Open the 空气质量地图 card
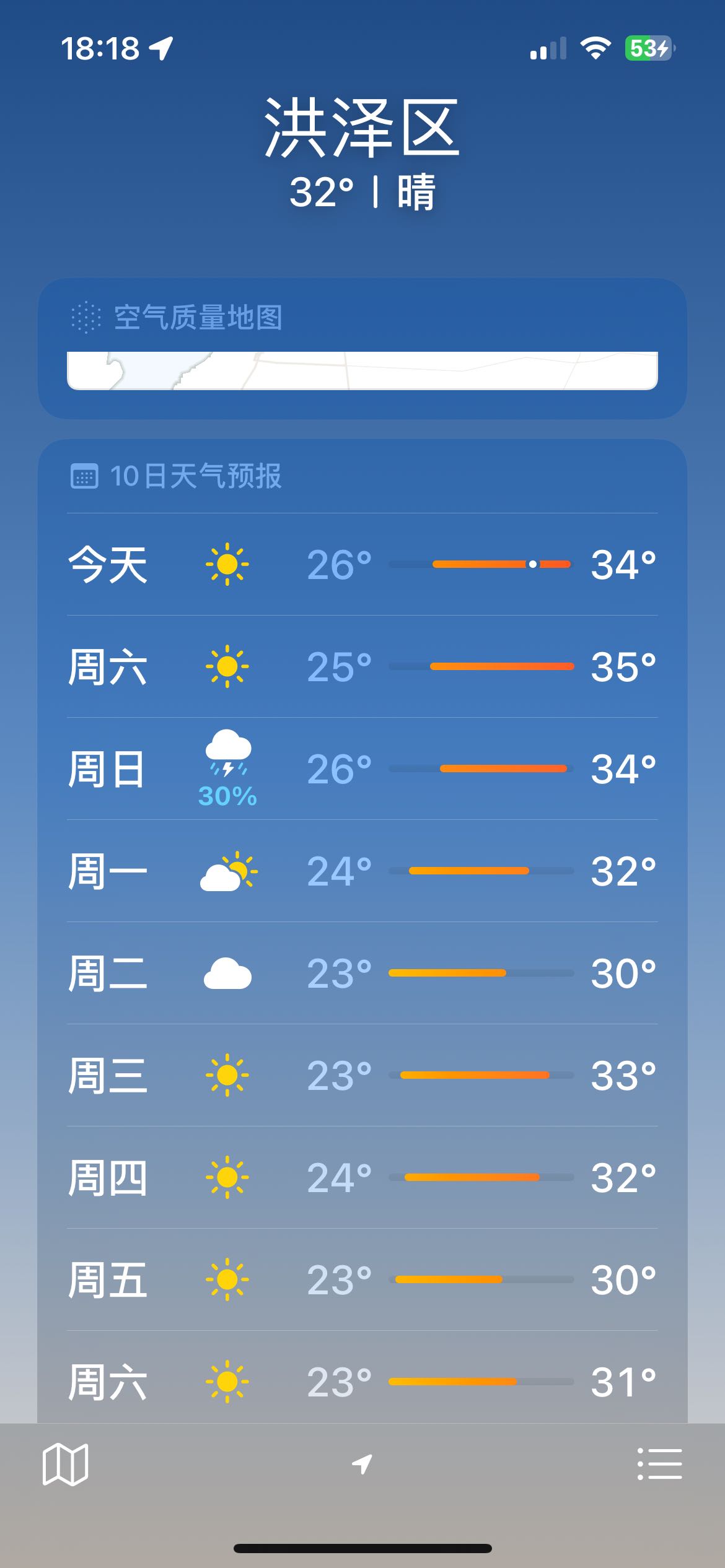The width and height of the screenshot is (725, 1568). coord(362,349)
